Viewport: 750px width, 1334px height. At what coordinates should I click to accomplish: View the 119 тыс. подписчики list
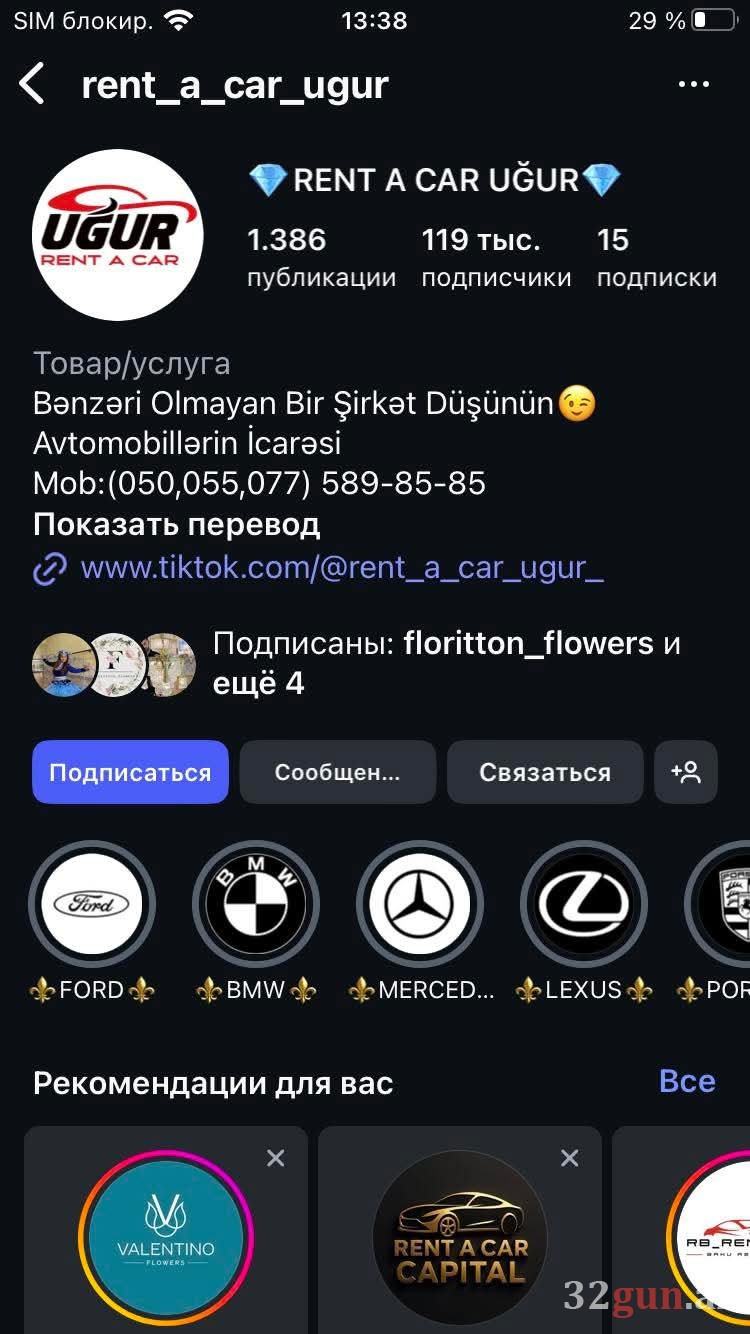(x=496, y=257)
